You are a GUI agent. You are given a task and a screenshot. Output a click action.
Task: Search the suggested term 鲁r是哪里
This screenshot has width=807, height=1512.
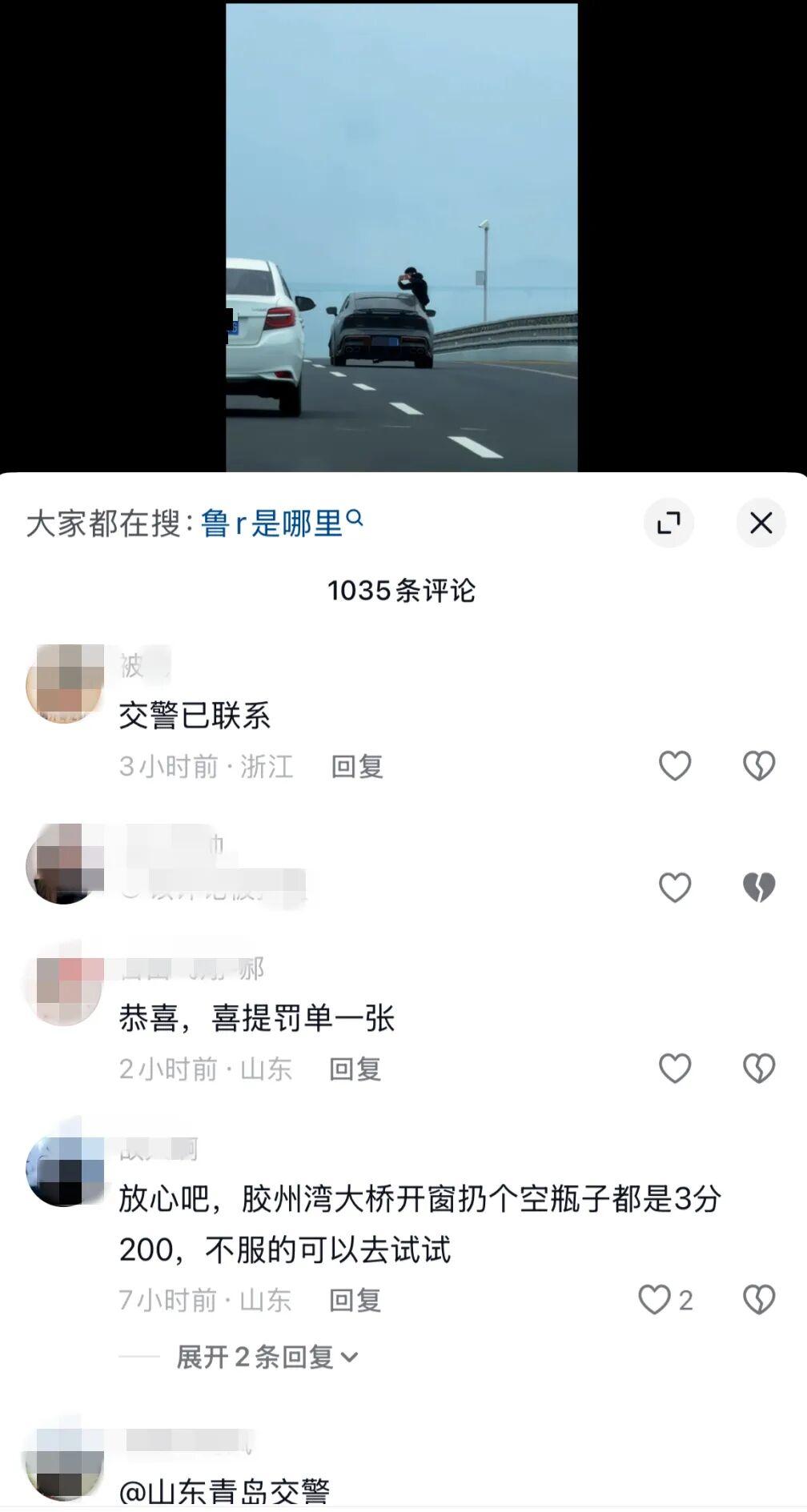281,523
